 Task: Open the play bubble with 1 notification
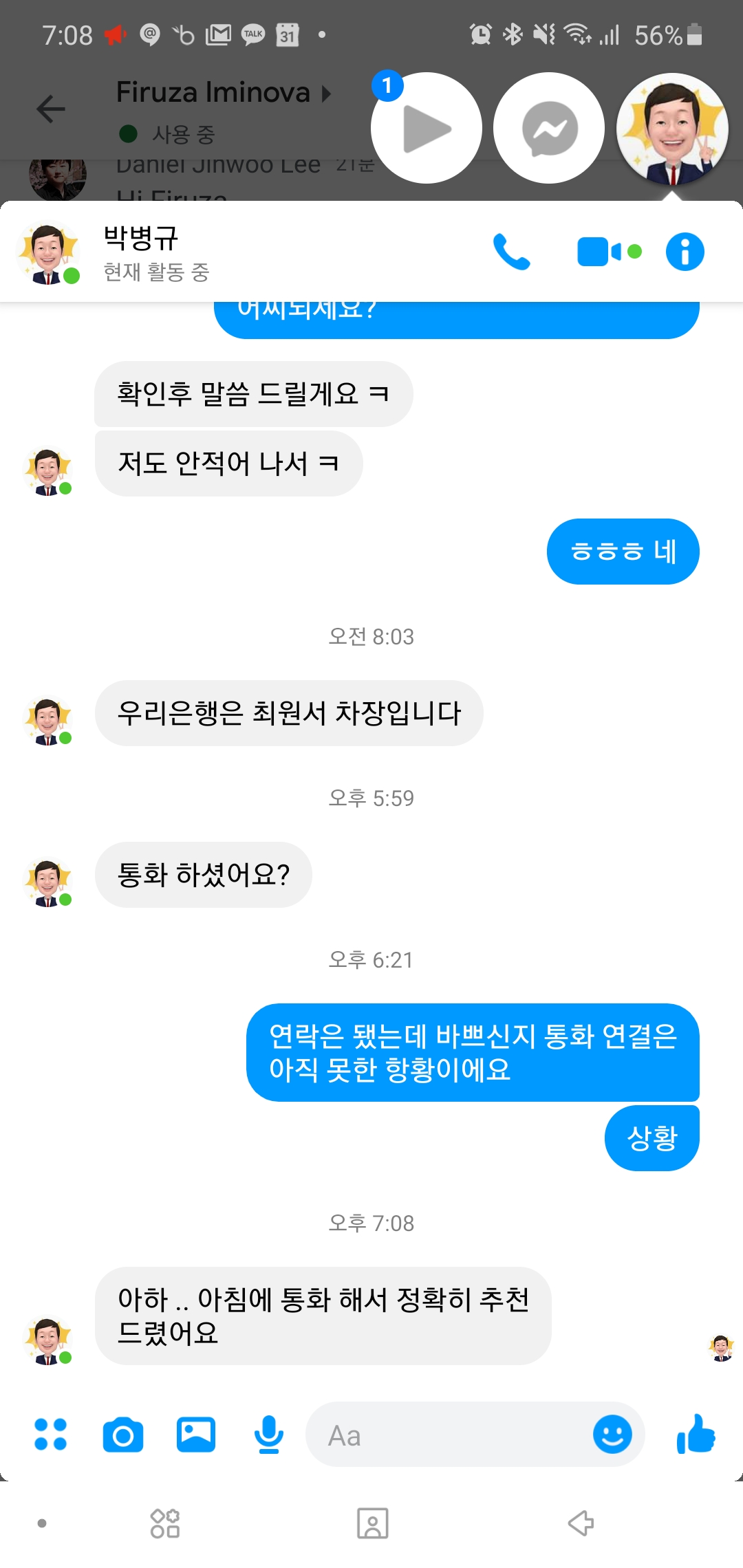(x=427, y=128)
